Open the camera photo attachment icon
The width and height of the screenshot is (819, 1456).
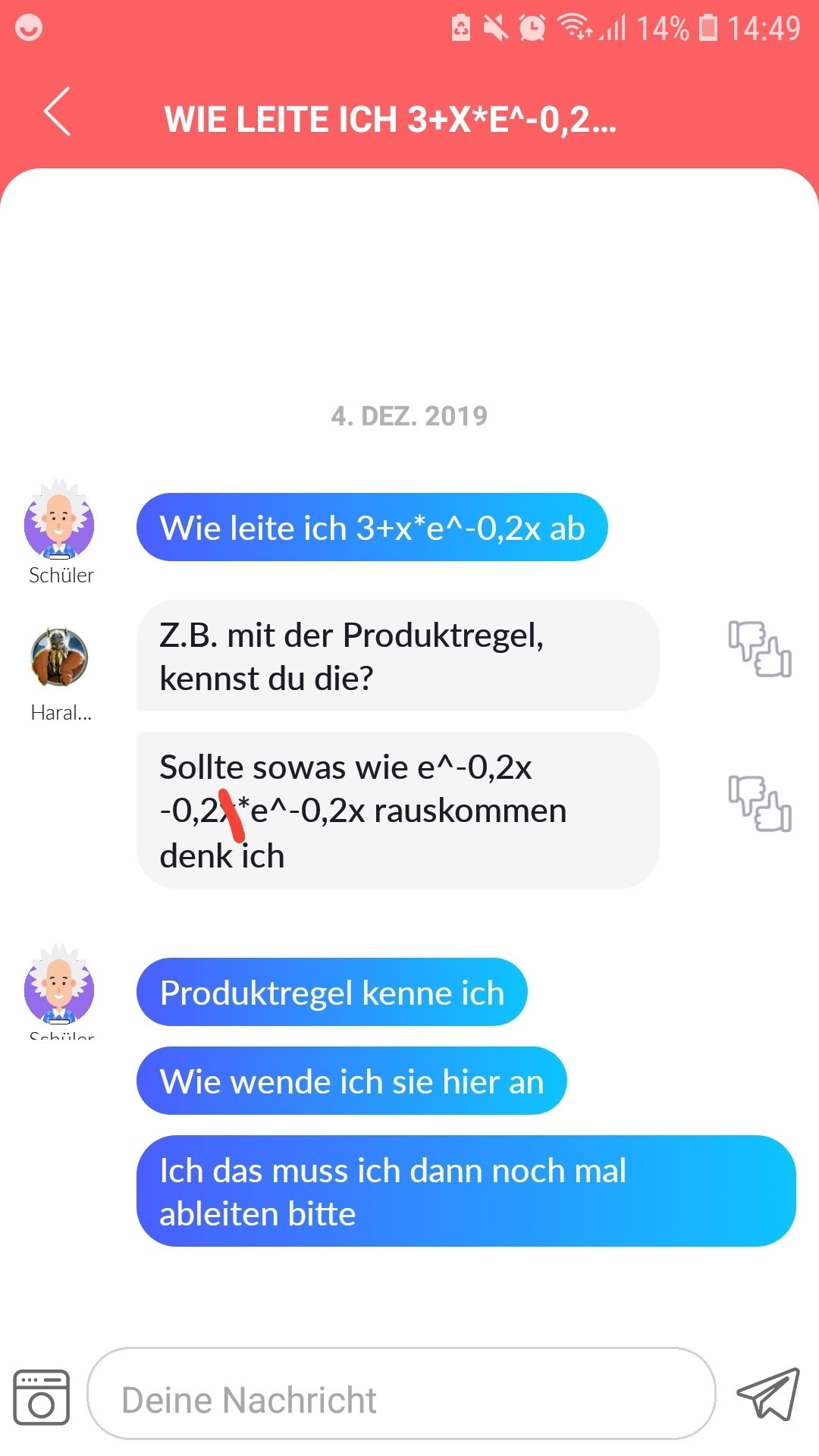[42, 1398]
